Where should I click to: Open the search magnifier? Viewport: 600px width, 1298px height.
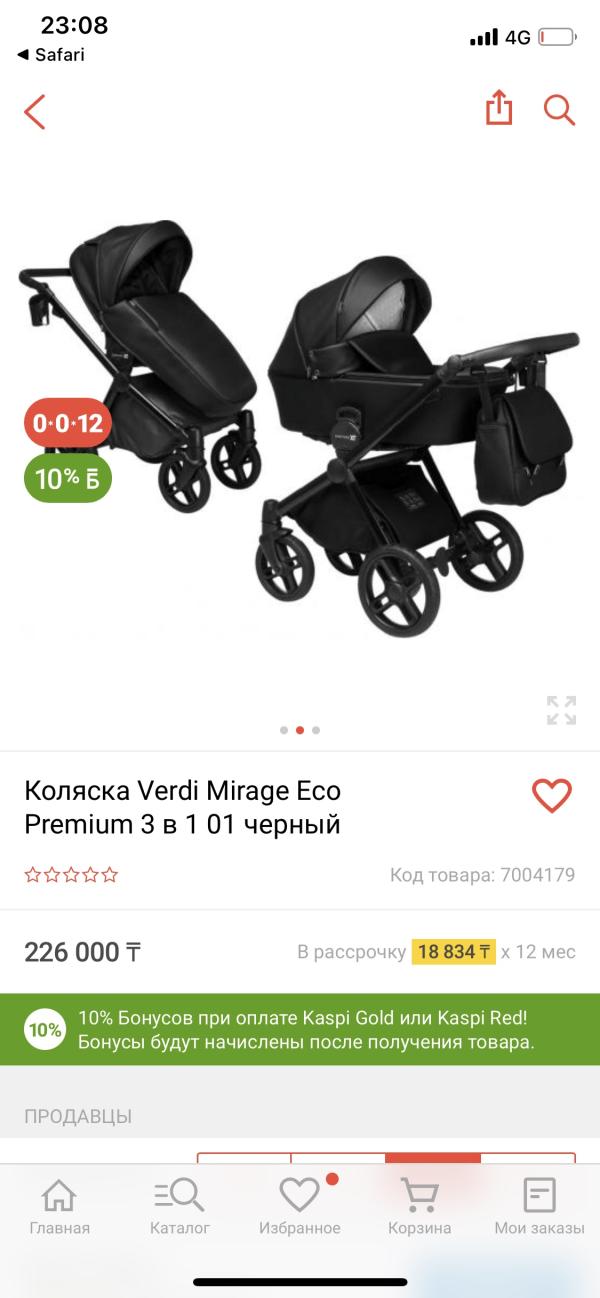click(559, 110)
